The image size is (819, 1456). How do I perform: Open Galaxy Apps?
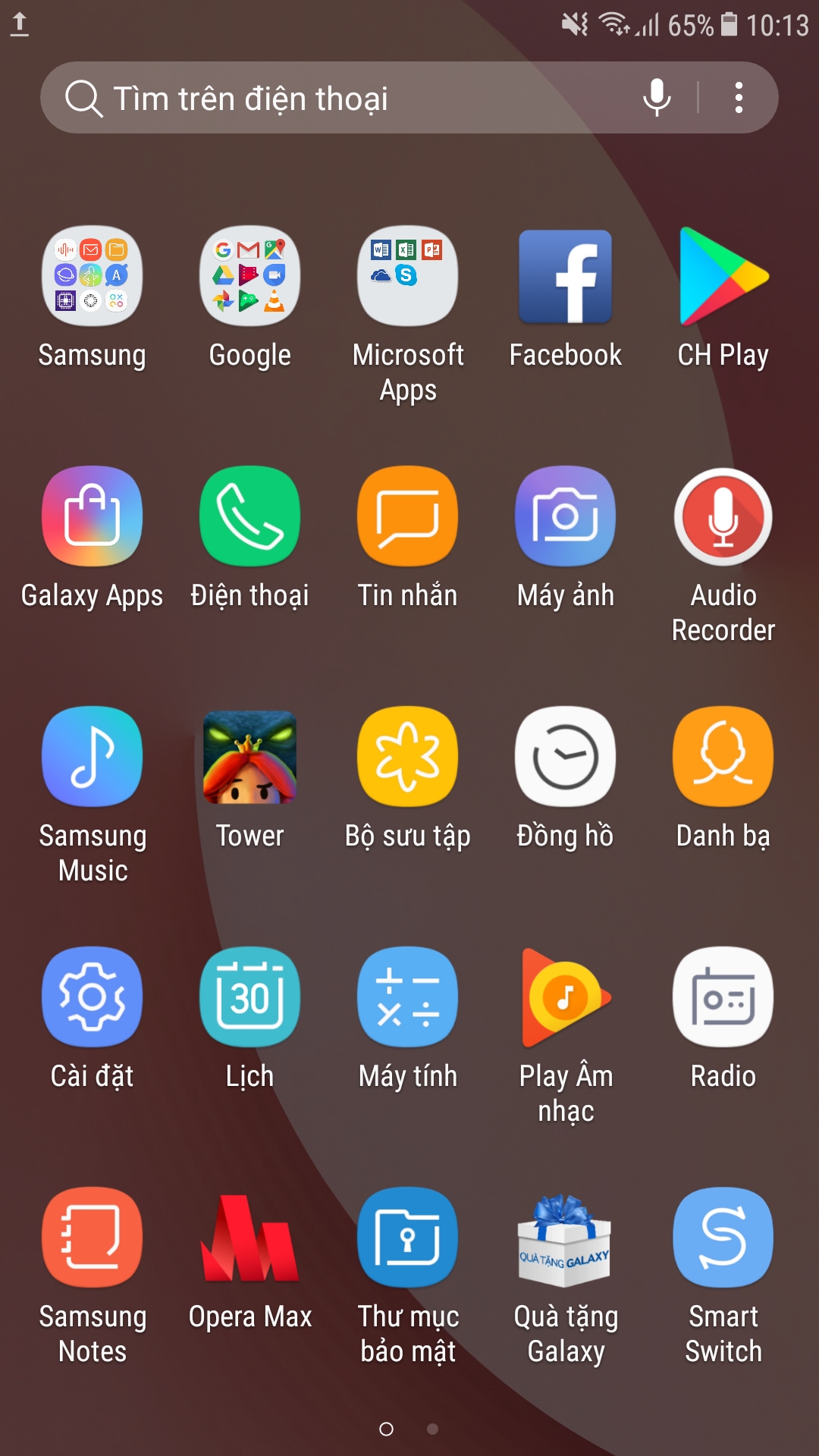[92, 517]
